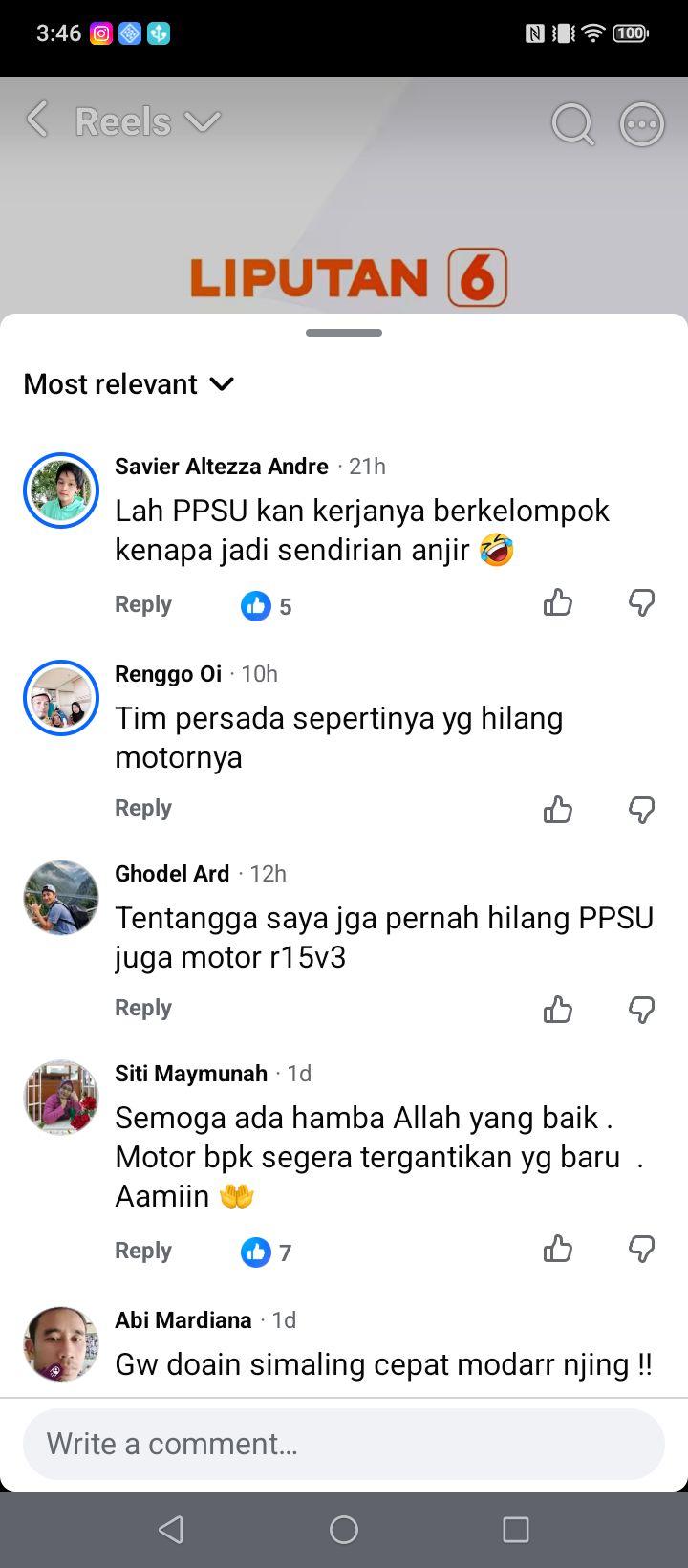Like Ghodel Ard's comment
Image resolution: width=688 pixels, height=1568 pixels.
(558, 1010)
